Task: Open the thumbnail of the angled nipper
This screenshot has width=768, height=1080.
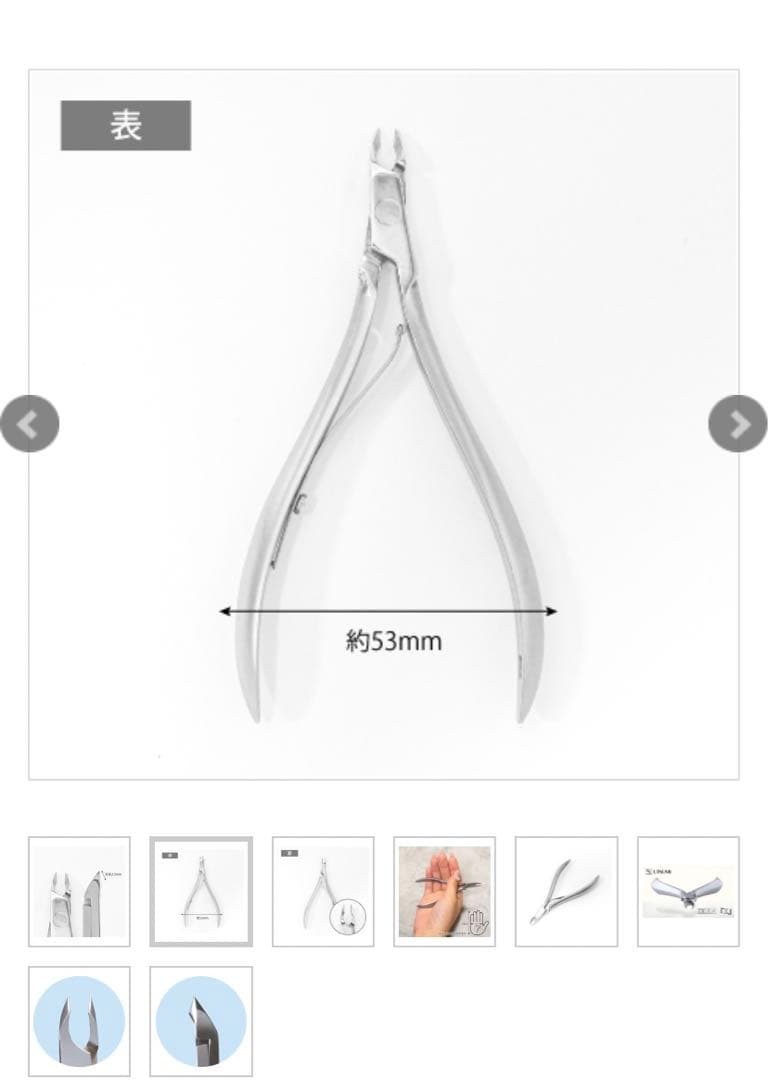Action: [x=566, y=891]
